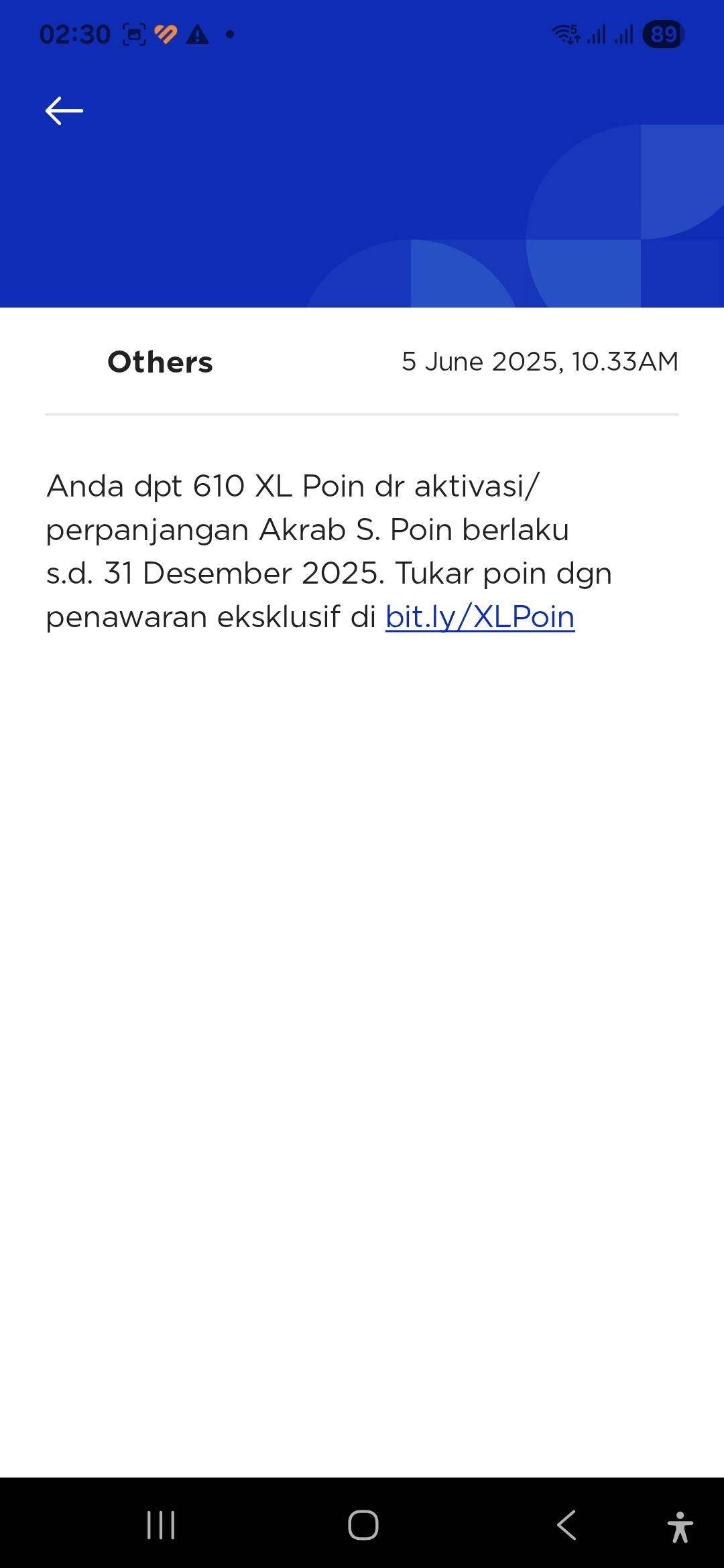Go back using the top-left arrow

(x=64, y=111)
